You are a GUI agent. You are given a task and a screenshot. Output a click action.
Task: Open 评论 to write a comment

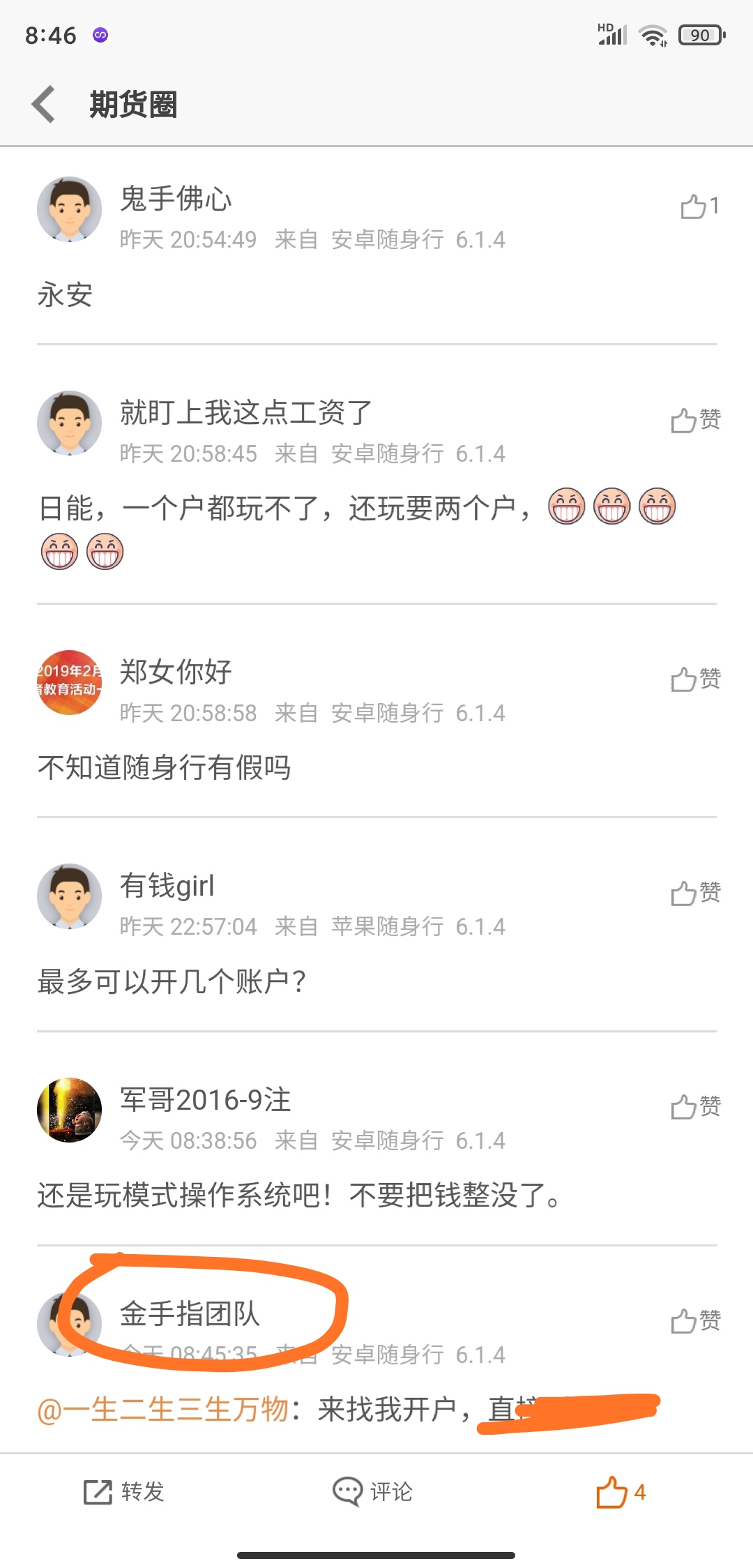pyautogui.click(x=372, y=1492)
